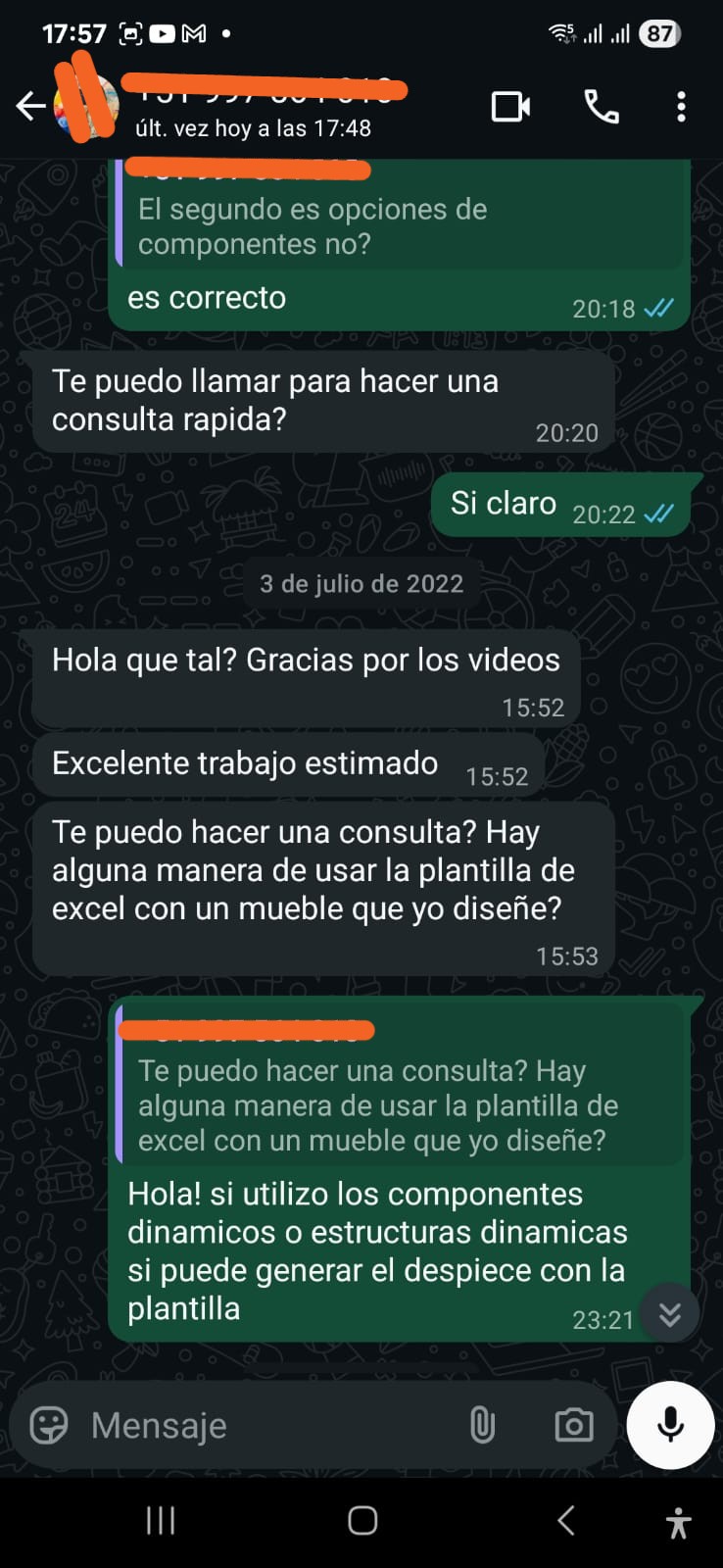Open the three-dot chat options menu
This screenshot has width=723, height=1568.
[x=681, y=108]
